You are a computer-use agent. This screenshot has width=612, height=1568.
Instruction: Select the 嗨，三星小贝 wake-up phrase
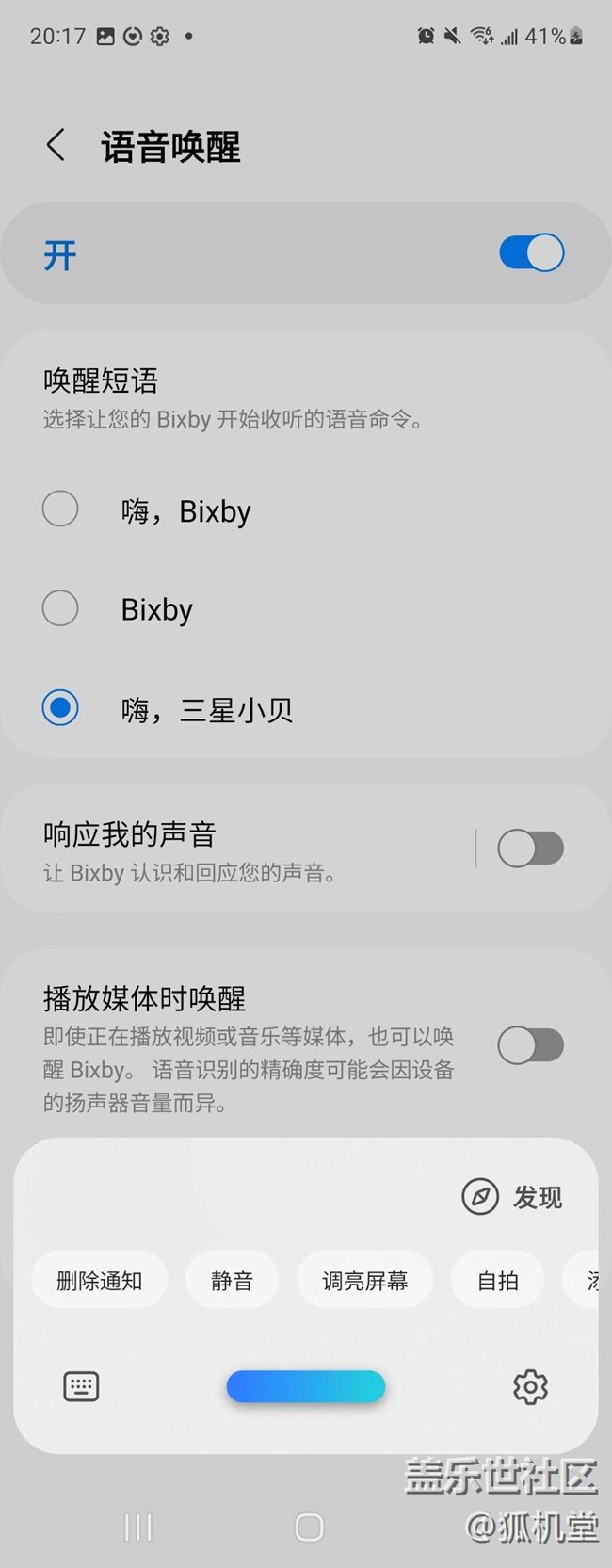click(x=60, y=708)
